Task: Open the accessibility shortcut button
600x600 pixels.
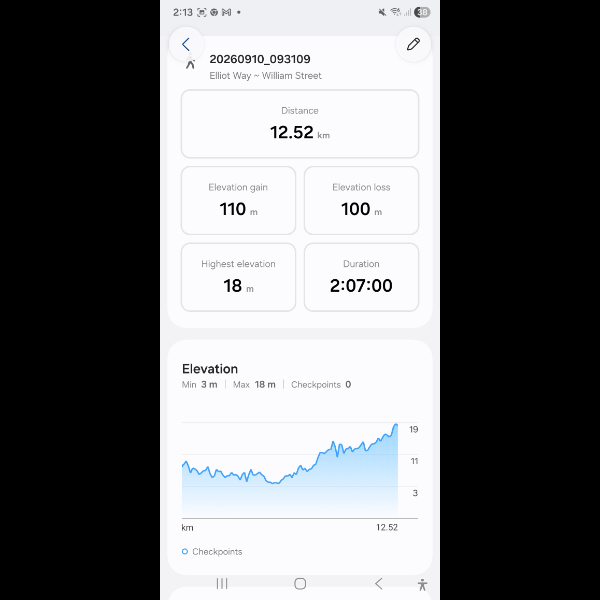Action: 422,584
